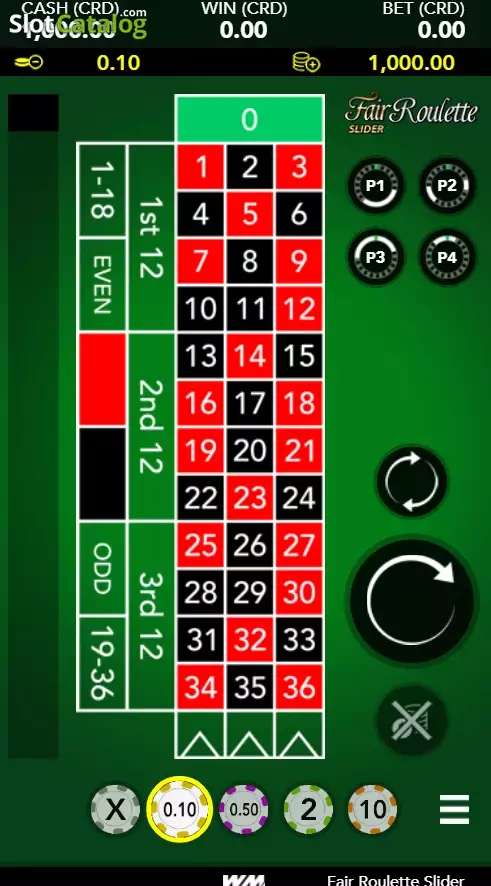The image size is (491, 886).
Task: Load the P1 preset bet
Action: (375, 186)
